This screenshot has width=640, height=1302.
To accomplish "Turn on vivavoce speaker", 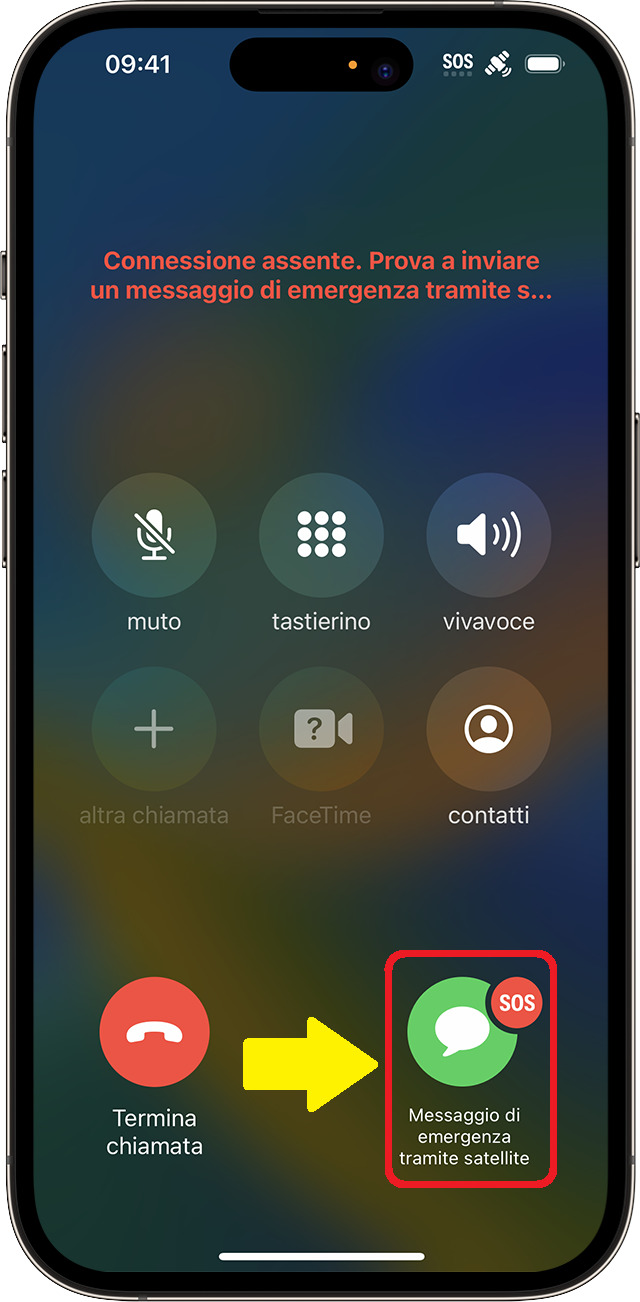I will pos(488,535).
